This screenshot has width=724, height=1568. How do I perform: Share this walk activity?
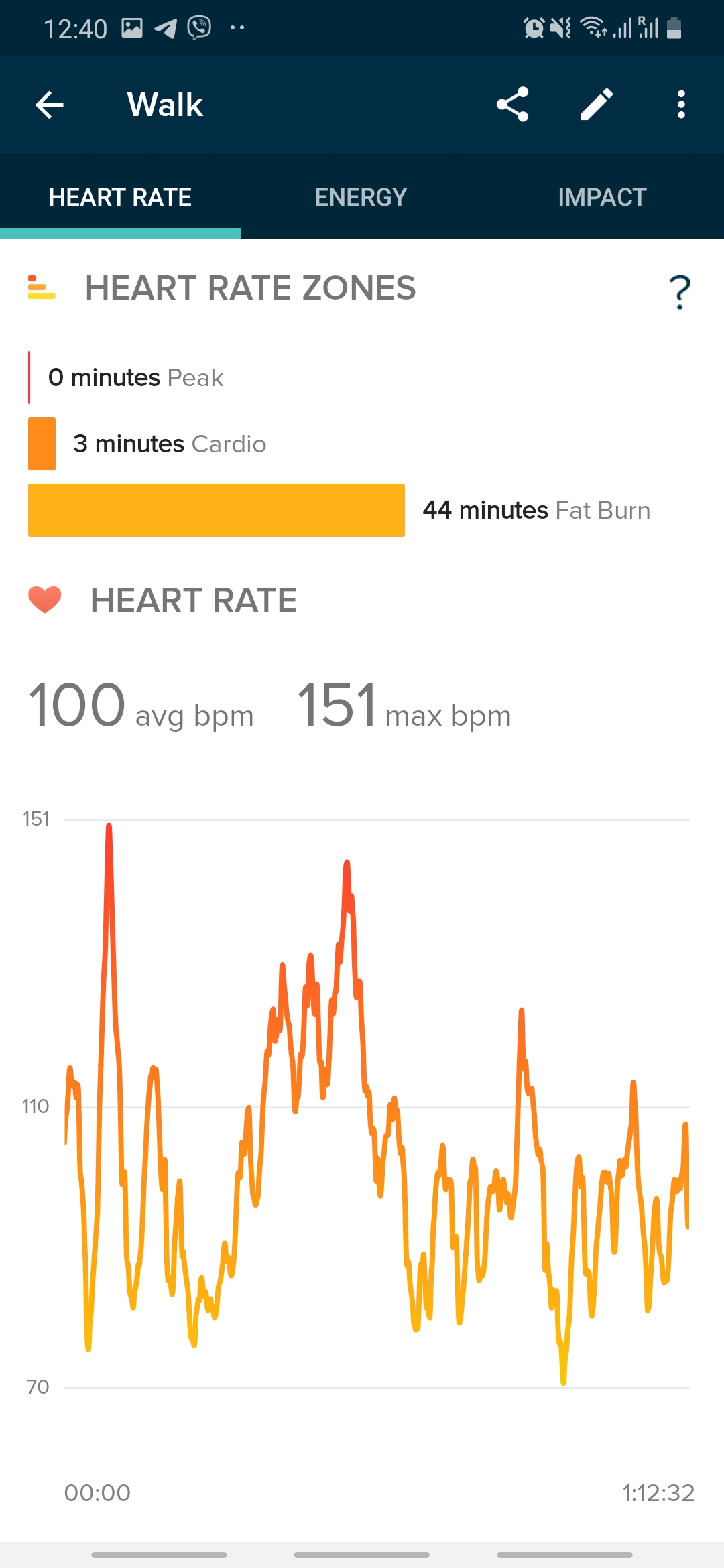click(x=512, y=105)
